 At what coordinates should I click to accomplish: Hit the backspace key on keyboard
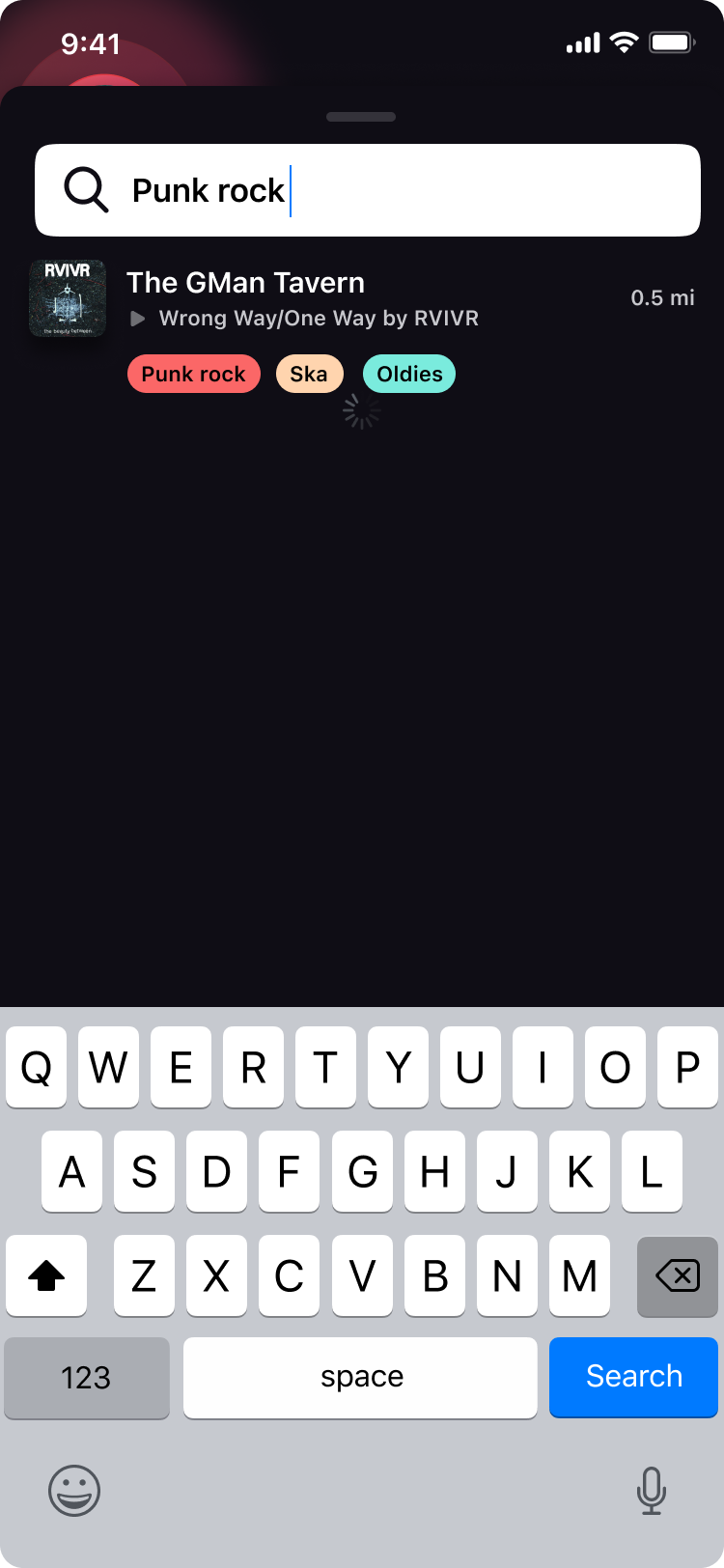point(678,1276)
